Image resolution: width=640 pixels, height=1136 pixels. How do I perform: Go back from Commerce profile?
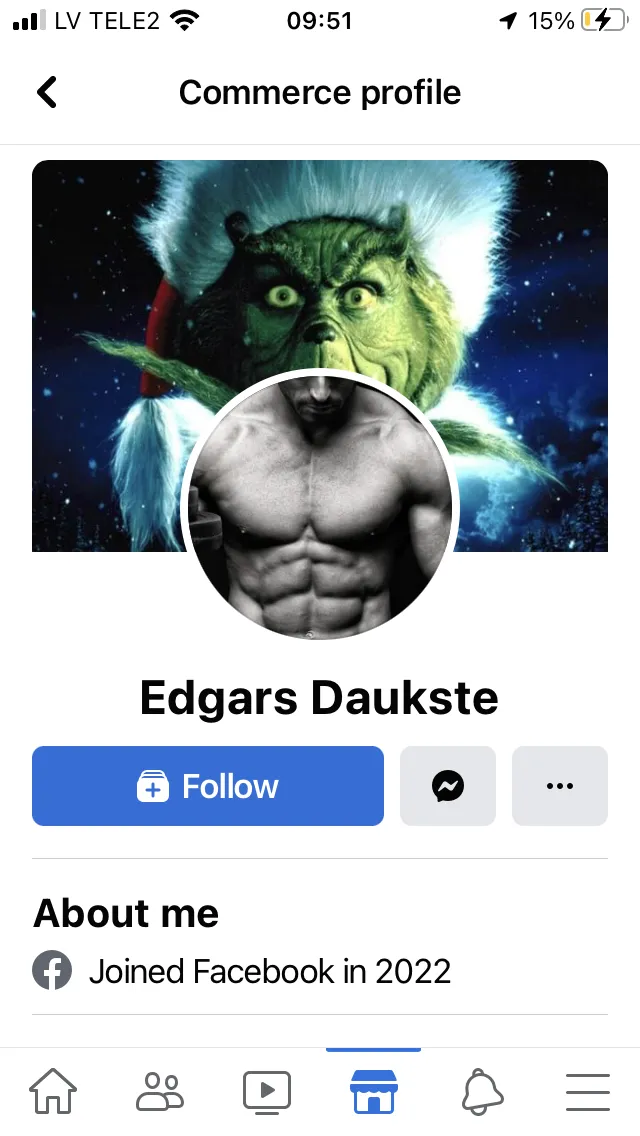click(47, 92)
